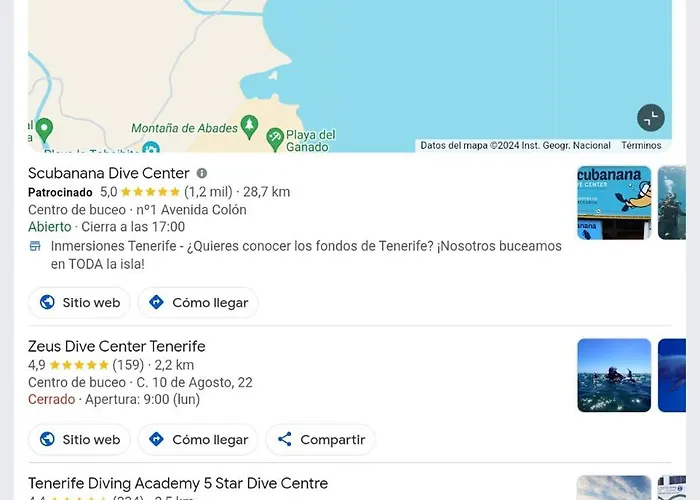
Task: Show sponsored info for Scubanana
Action: (x=202, y=173)
